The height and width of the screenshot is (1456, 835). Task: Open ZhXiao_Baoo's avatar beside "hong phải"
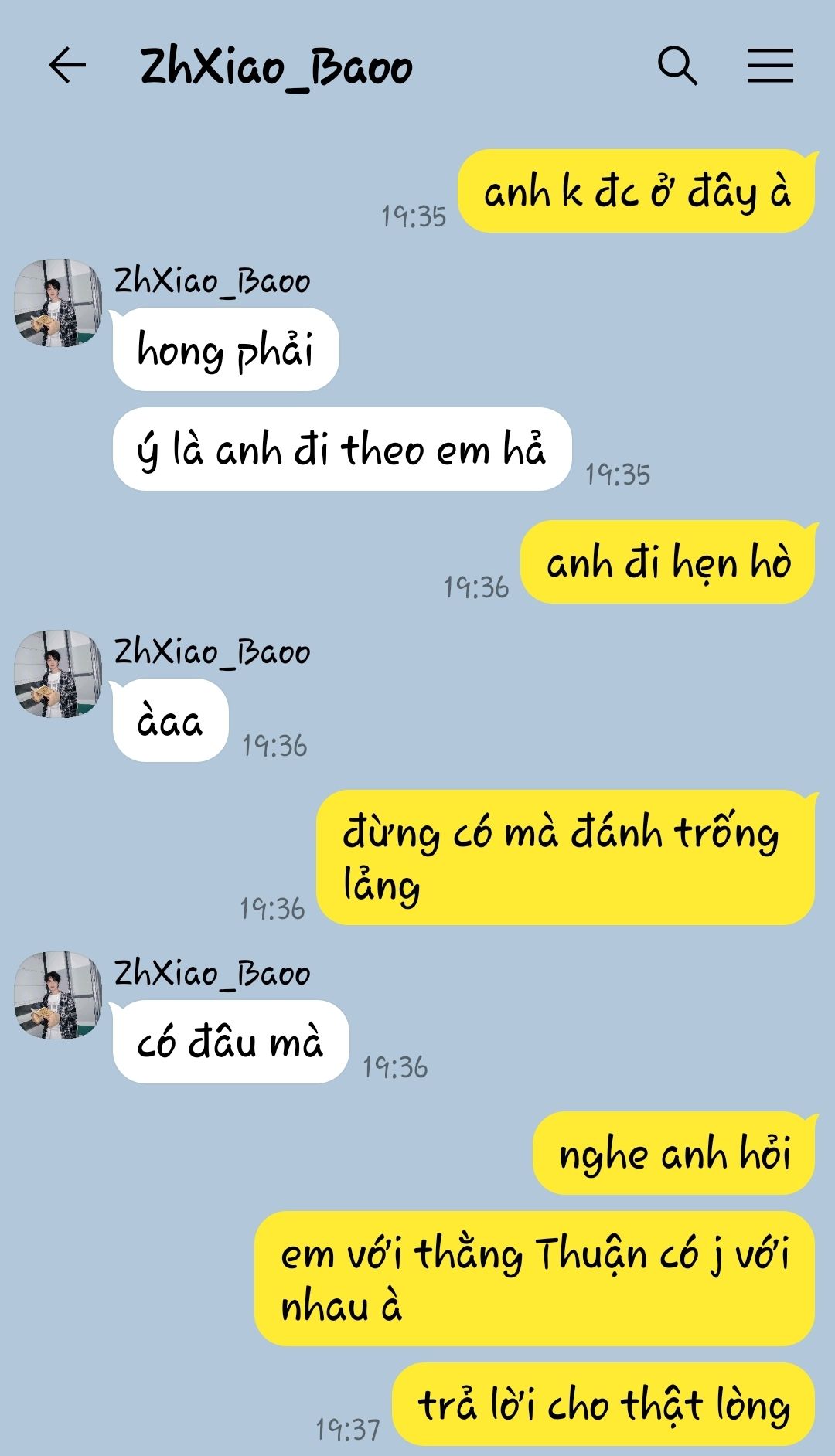pyautogui.click(x=58, y=303)
